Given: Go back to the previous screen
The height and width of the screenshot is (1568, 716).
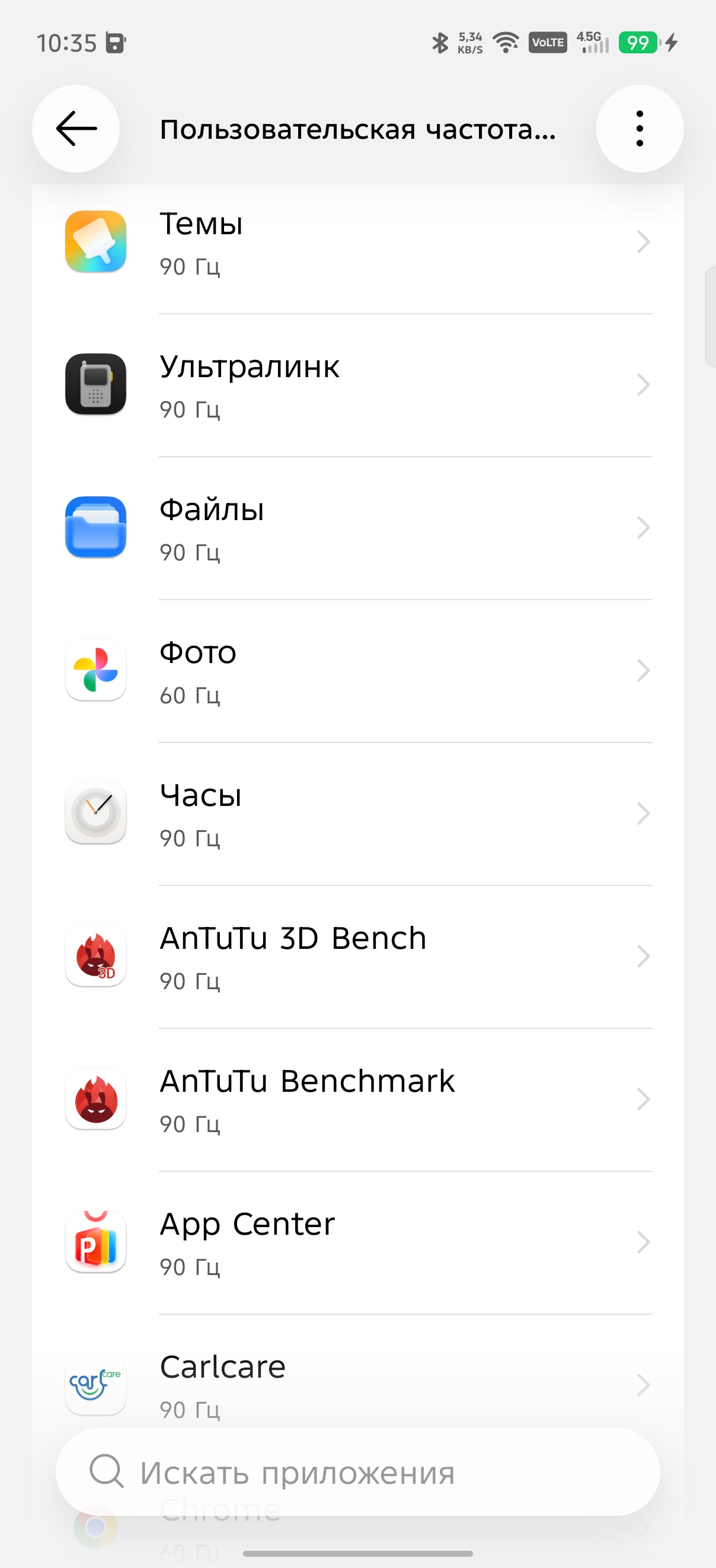Looking at the screenshot, I should pos(76,129).
